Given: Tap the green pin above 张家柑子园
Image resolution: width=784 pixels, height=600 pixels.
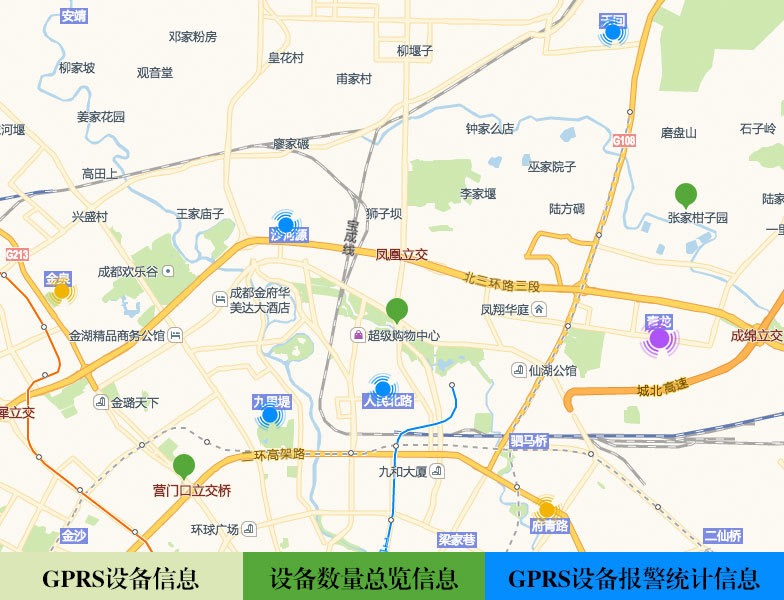Looking at the screenshot, I should pyautogui.click(x=685, y=194).
